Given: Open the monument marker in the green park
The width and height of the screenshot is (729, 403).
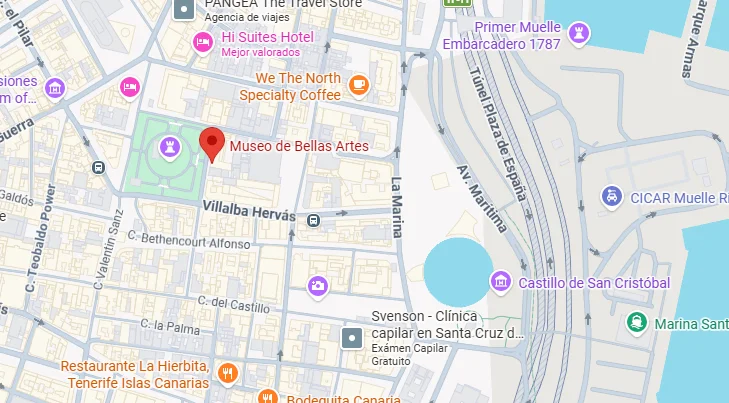Looking at the screenshot, I should click(169, 150).
